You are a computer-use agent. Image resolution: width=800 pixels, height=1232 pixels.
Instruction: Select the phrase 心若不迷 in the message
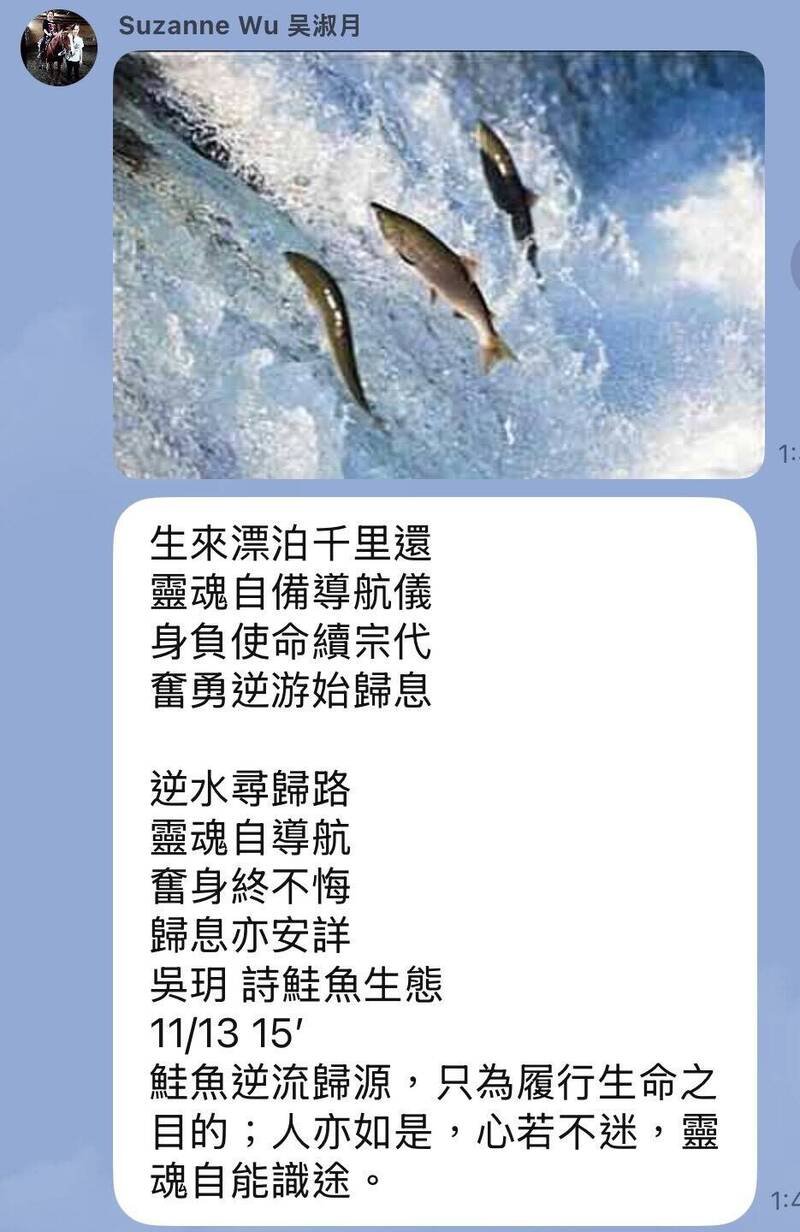pyautogui.click(x=560, y=1130)
